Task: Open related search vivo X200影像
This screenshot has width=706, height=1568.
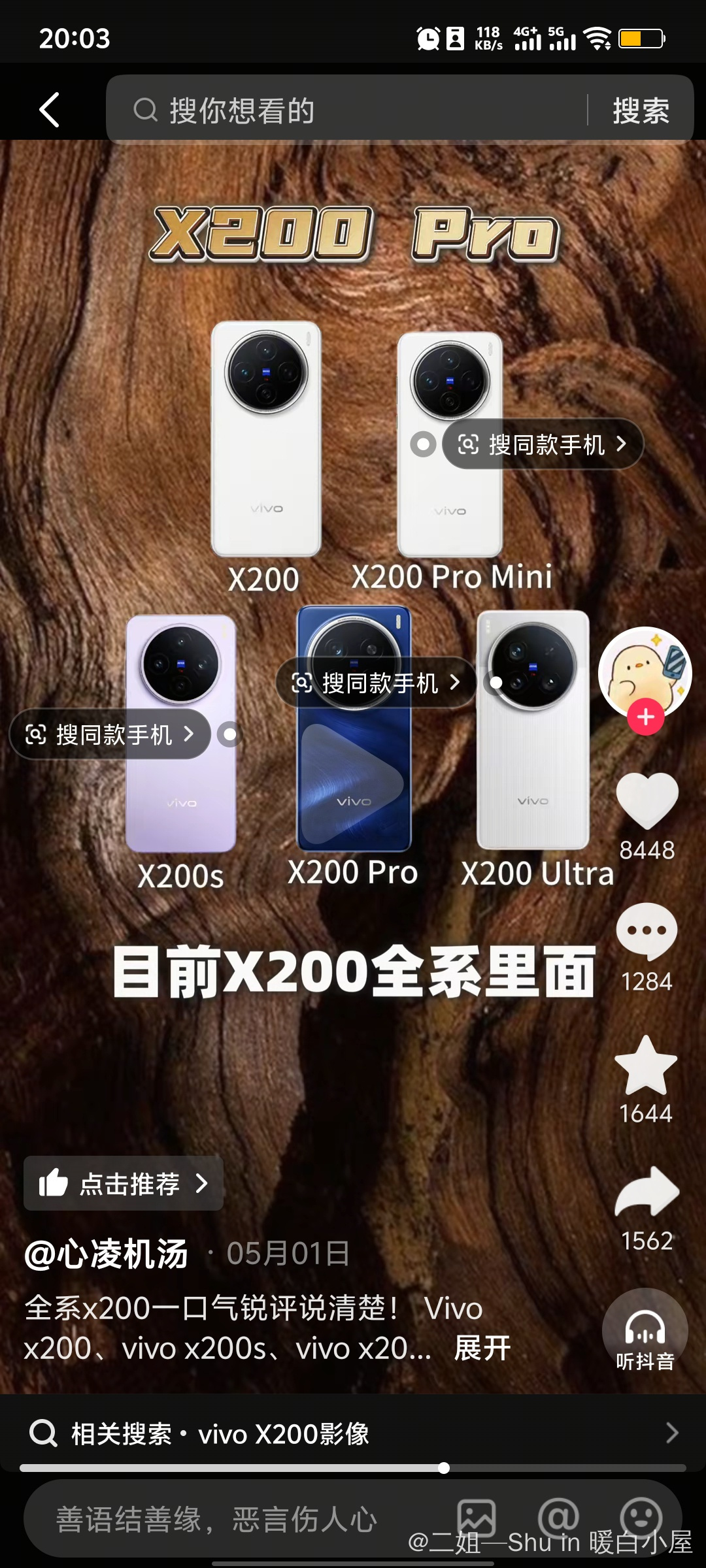Action: 353,1433
